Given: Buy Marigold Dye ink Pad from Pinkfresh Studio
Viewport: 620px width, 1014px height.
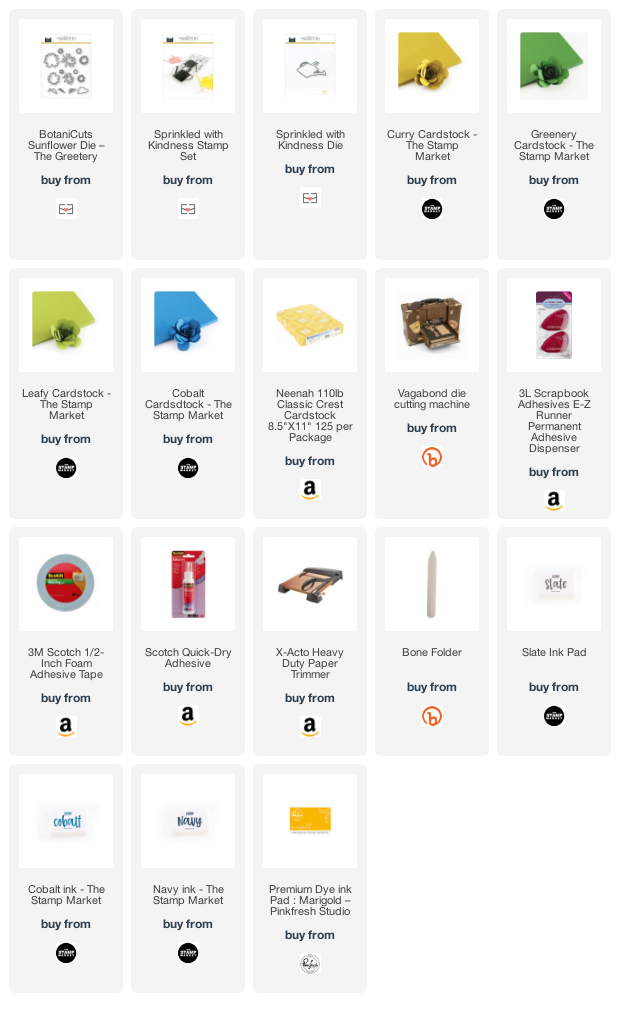Looking at the screenshot, I should pyautogui.click(x=310, y=964).
